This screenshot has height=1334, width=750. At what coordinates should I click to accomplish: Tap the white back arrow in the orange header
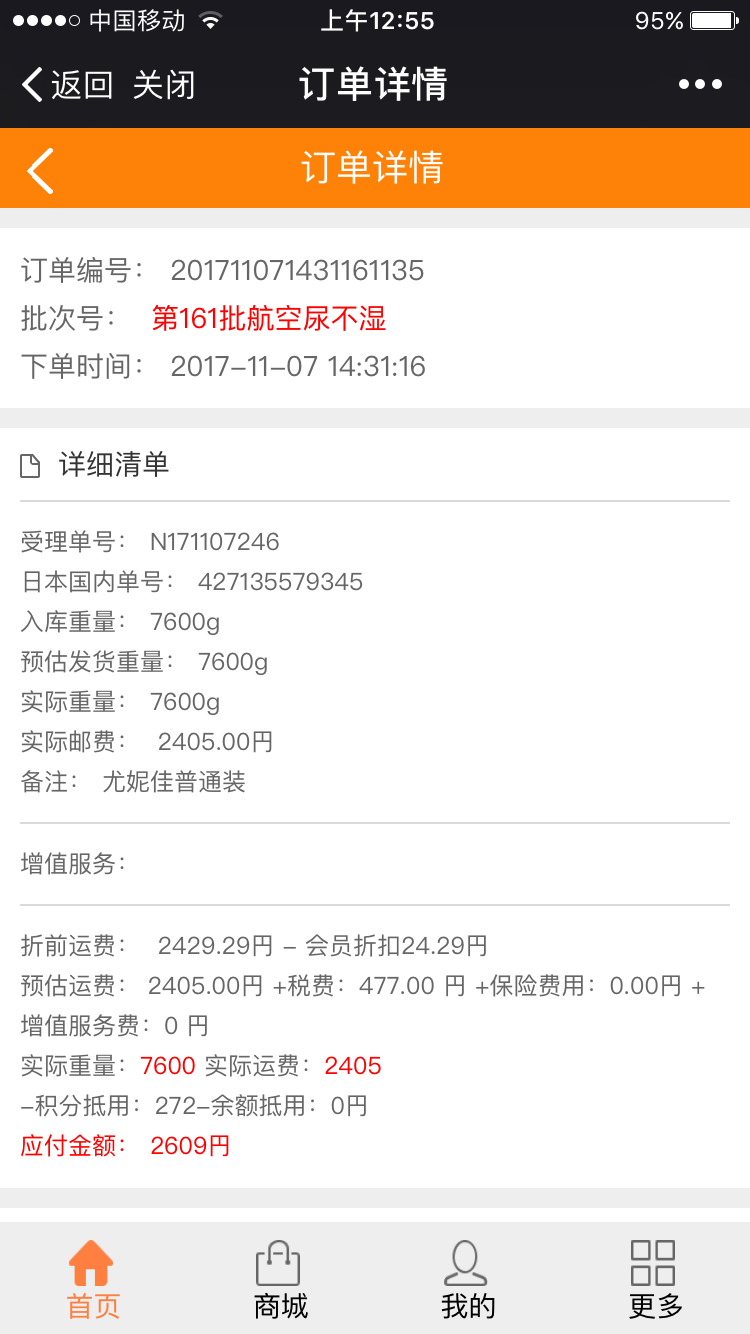point(40,169)
